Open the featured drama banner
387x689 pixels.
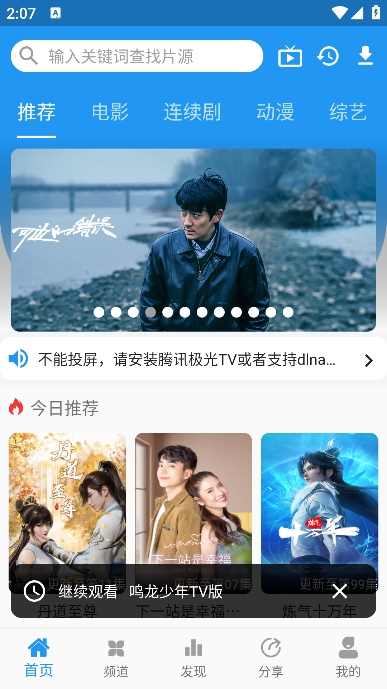pyautogui.click(x=193, y=240)
